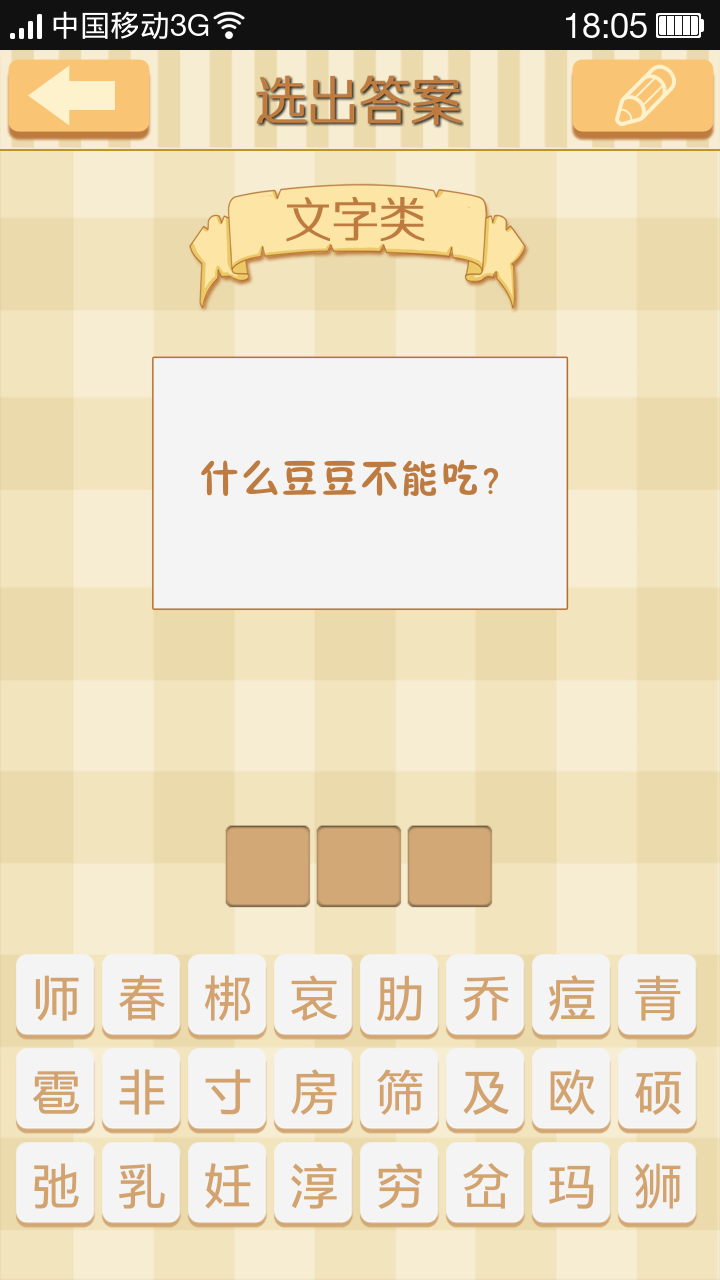Tap the 筛 character tile

399,1090
